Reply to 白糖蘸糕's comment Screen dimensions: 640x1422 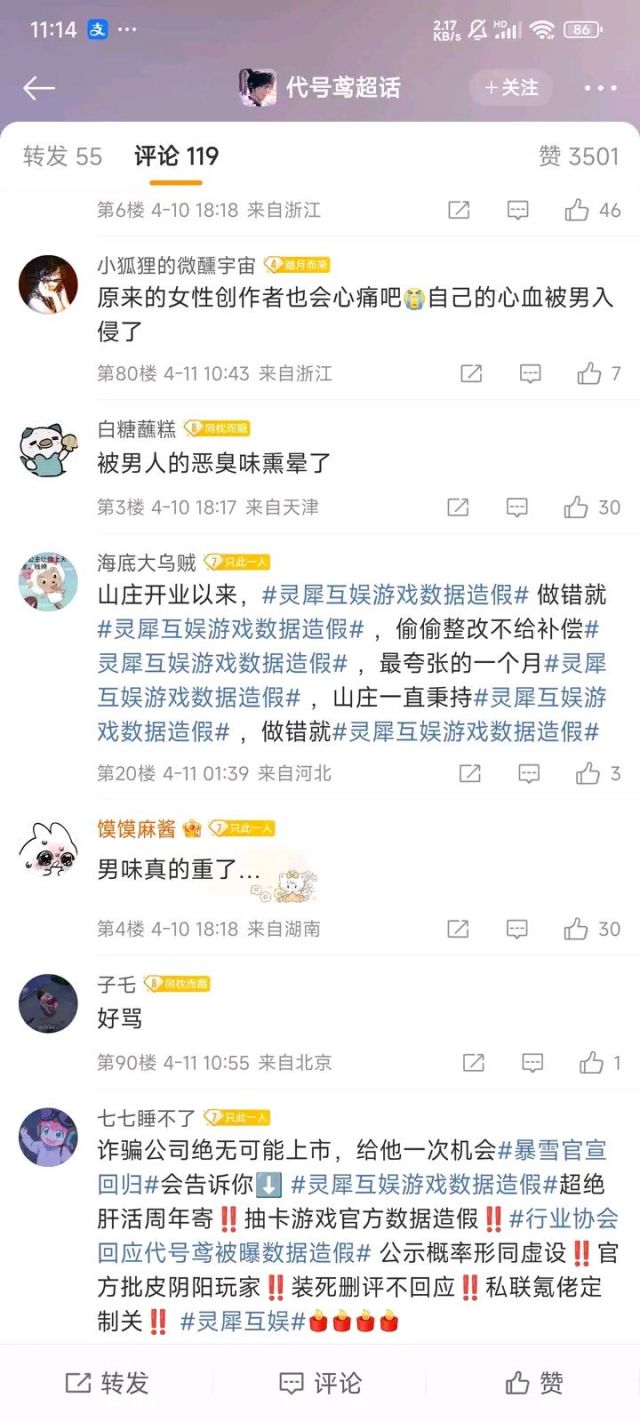click(x=517, y=508)
